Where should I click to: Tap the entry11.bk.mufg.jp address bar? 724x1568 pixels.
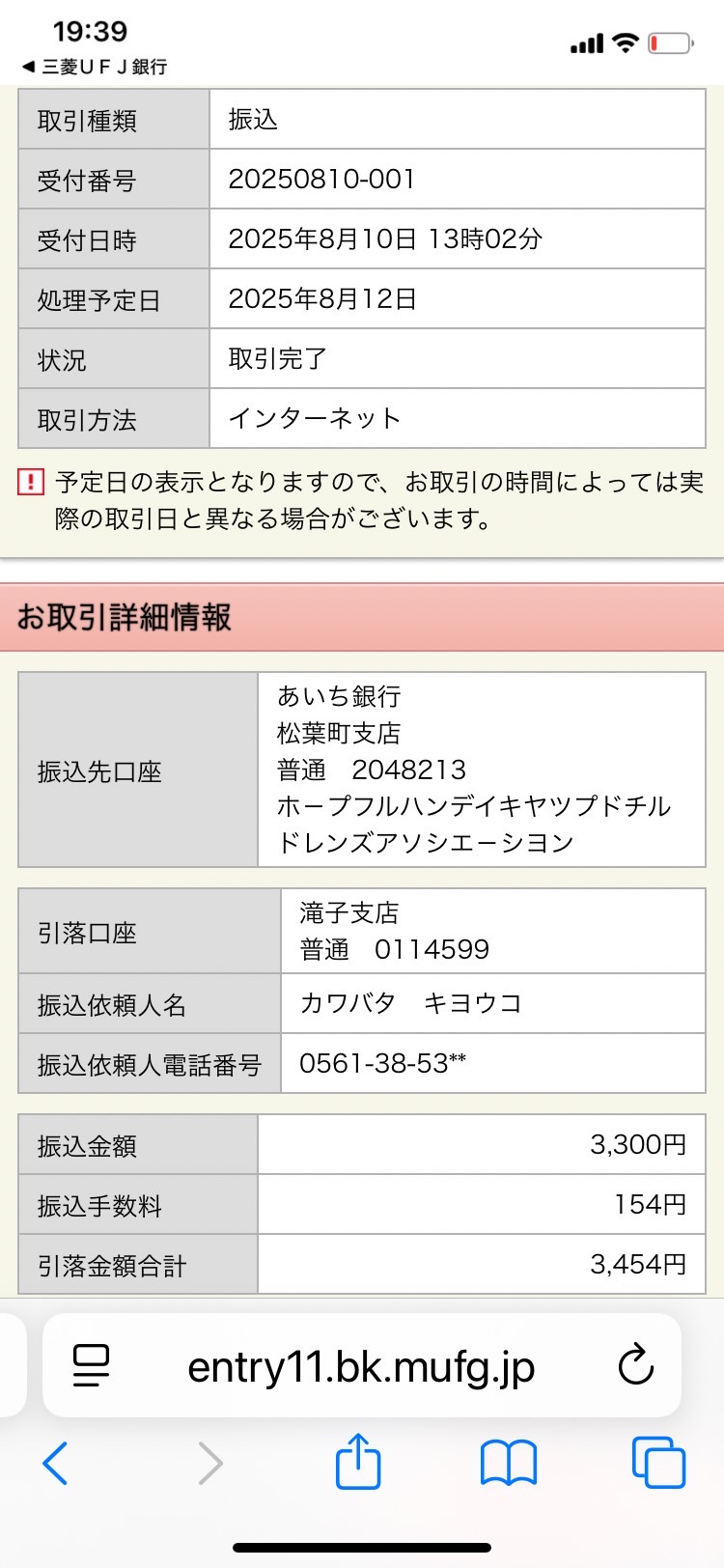tap(361, 1366)
